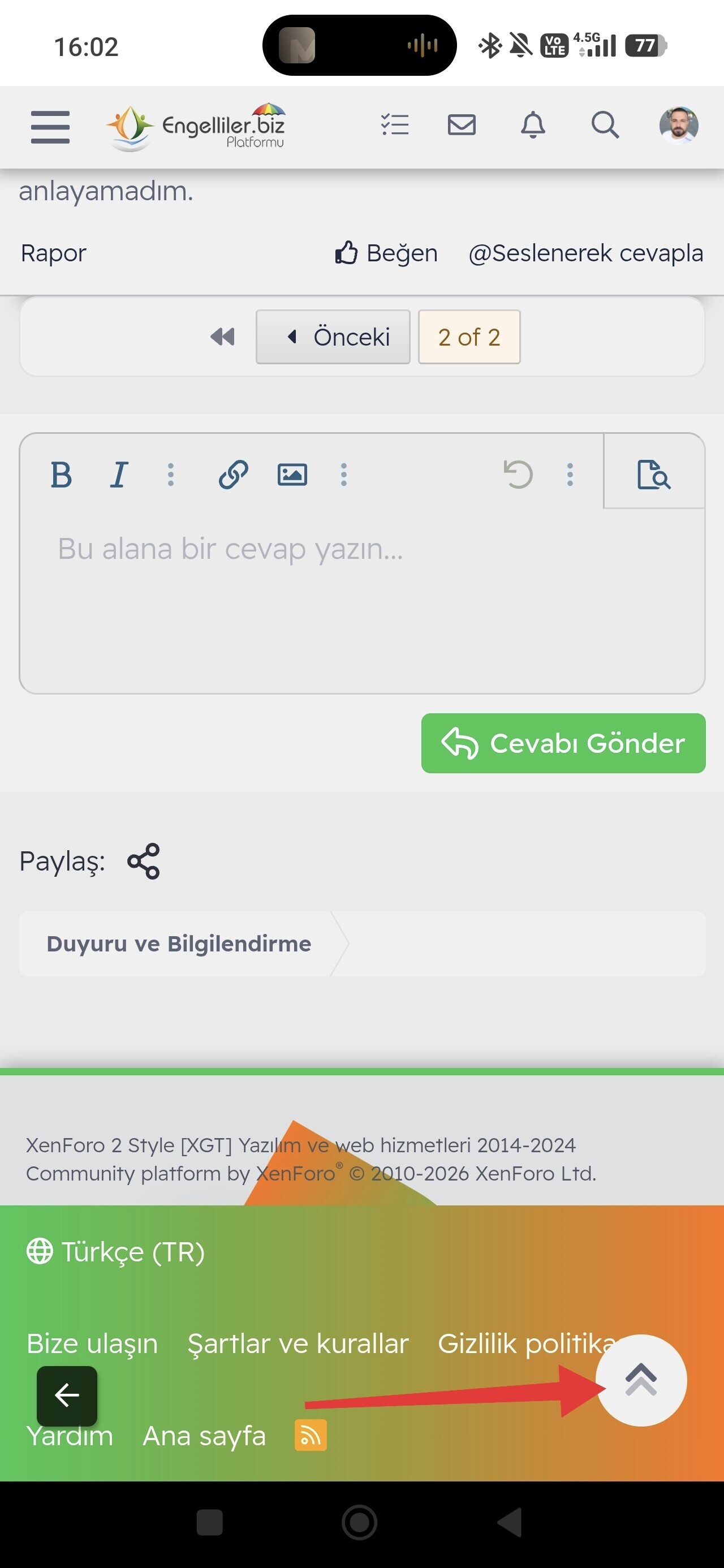This screenshot has height=1568, width=724.
Task: Preview the reply draft
Action: (x=654, y=474)
